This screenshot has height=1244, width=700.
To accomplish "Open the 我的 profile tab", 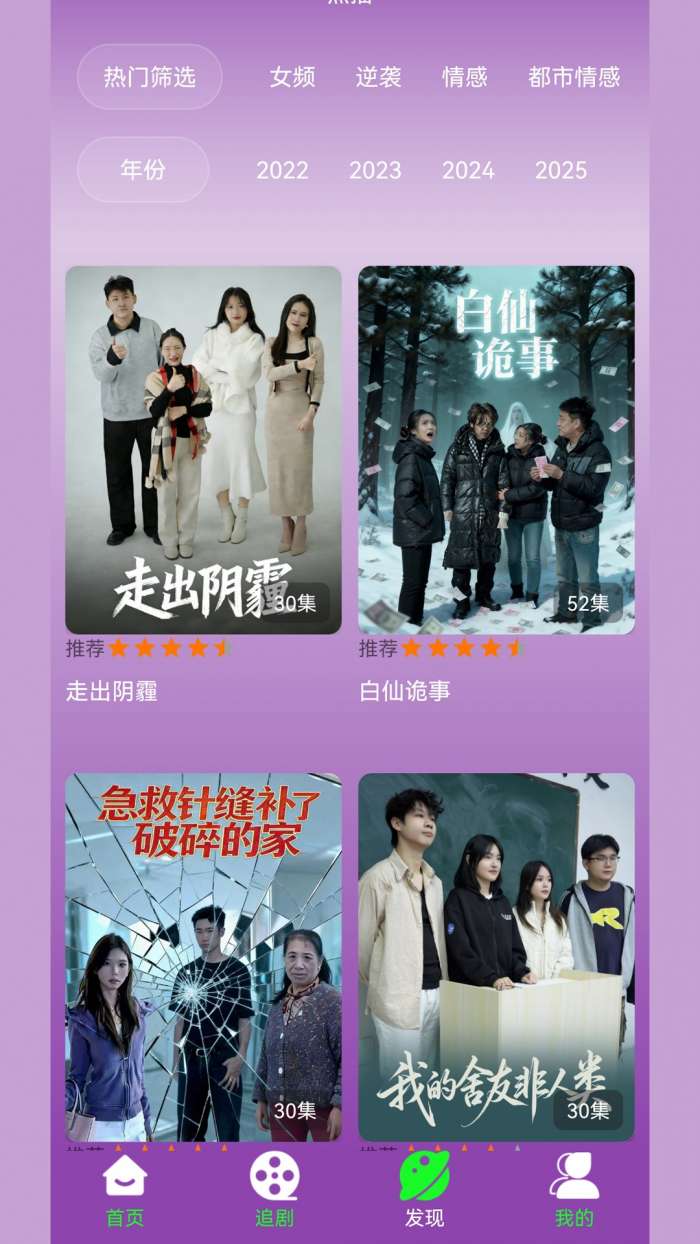I will tap(574, 1190).
